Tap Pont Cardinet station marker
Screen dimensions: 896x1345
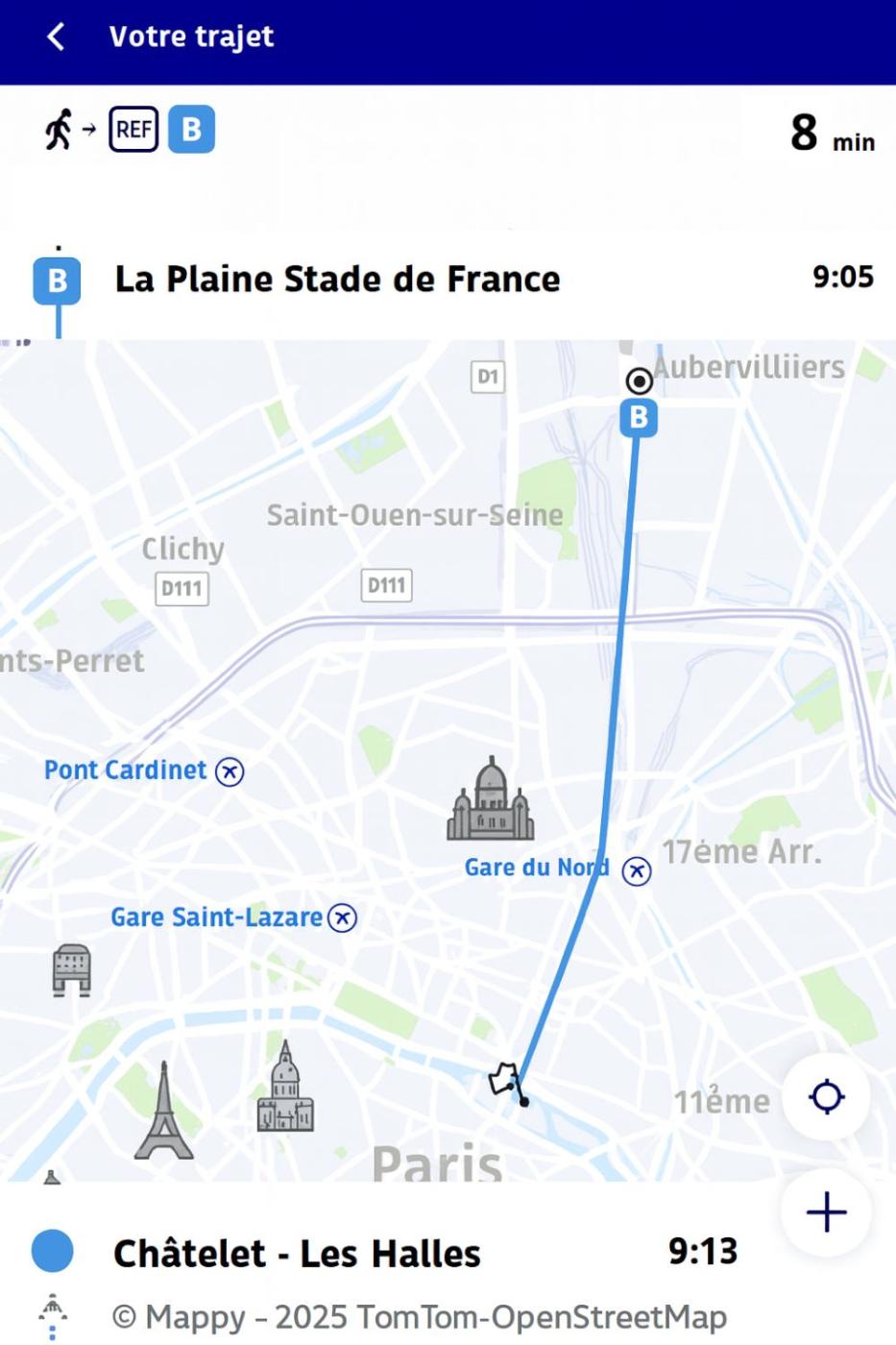click(x=230, y=771)
